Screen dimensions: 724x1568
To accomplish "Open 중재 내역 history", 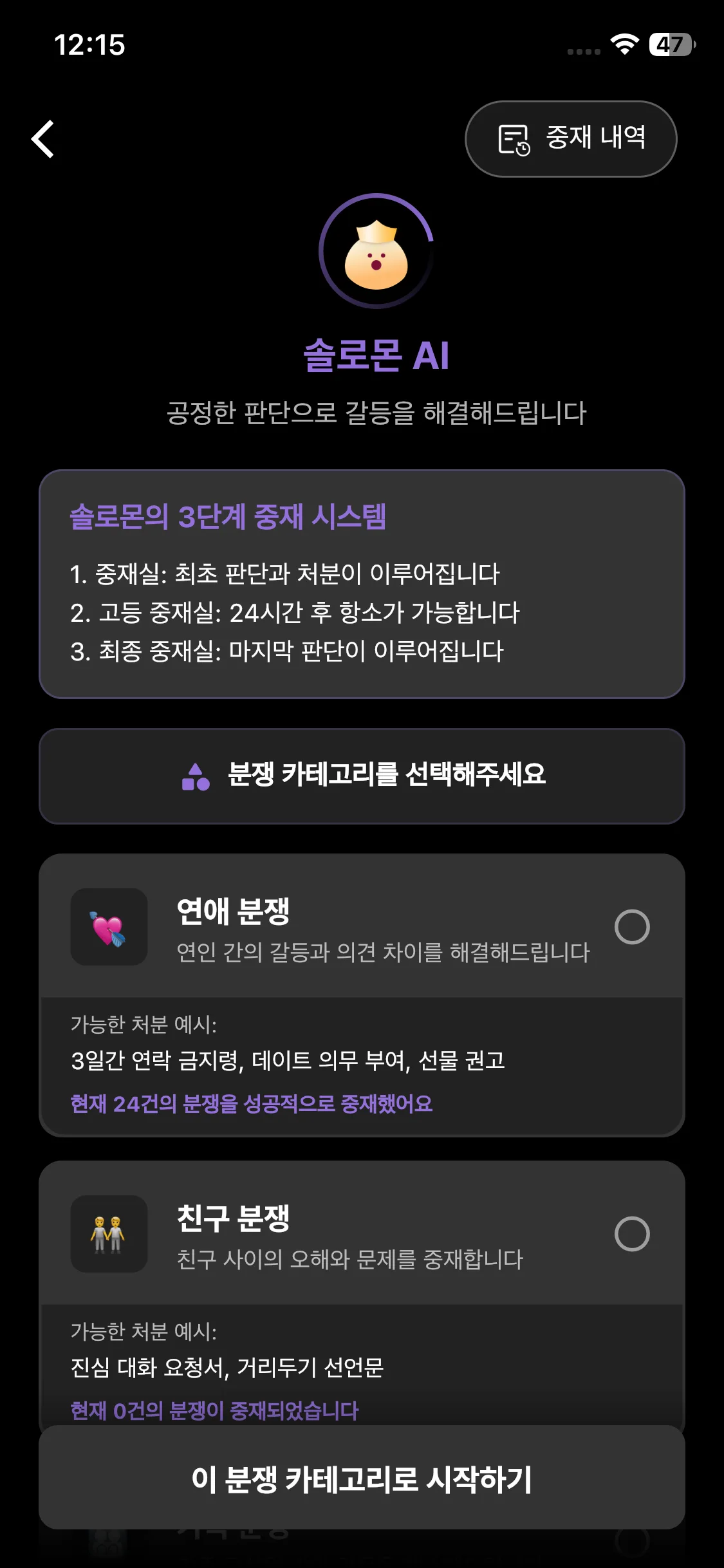I will 570,139.
